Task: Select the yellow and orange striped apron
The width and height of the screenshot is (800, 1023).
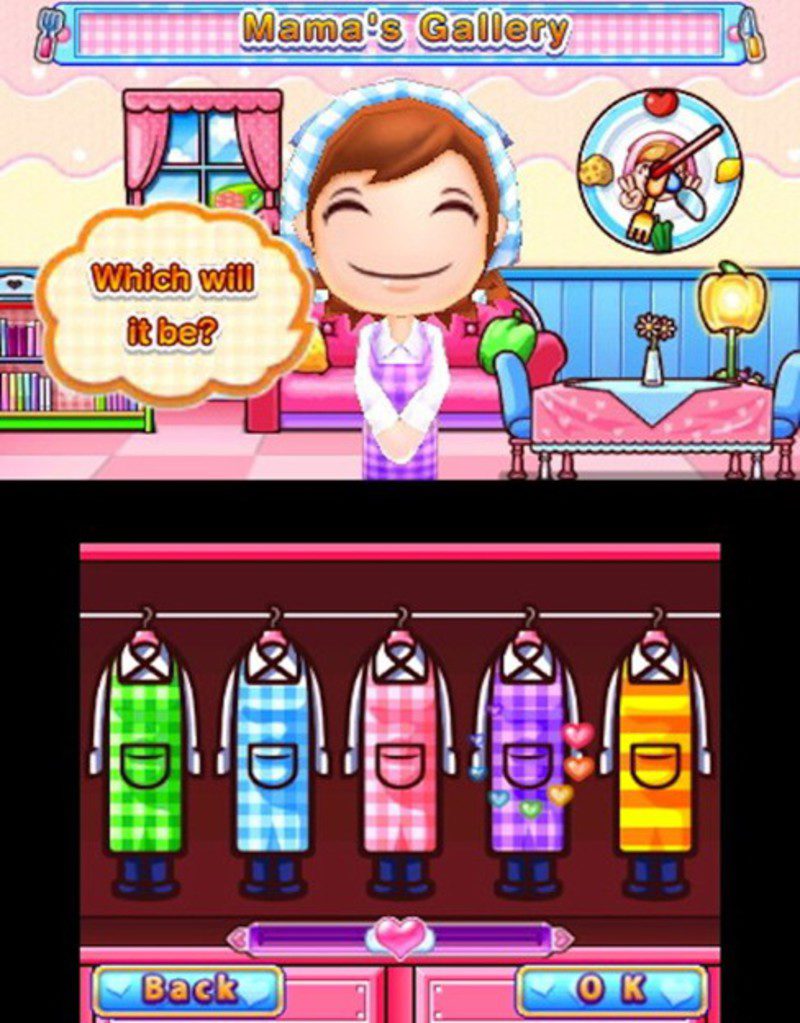Action: pos(655,760)
